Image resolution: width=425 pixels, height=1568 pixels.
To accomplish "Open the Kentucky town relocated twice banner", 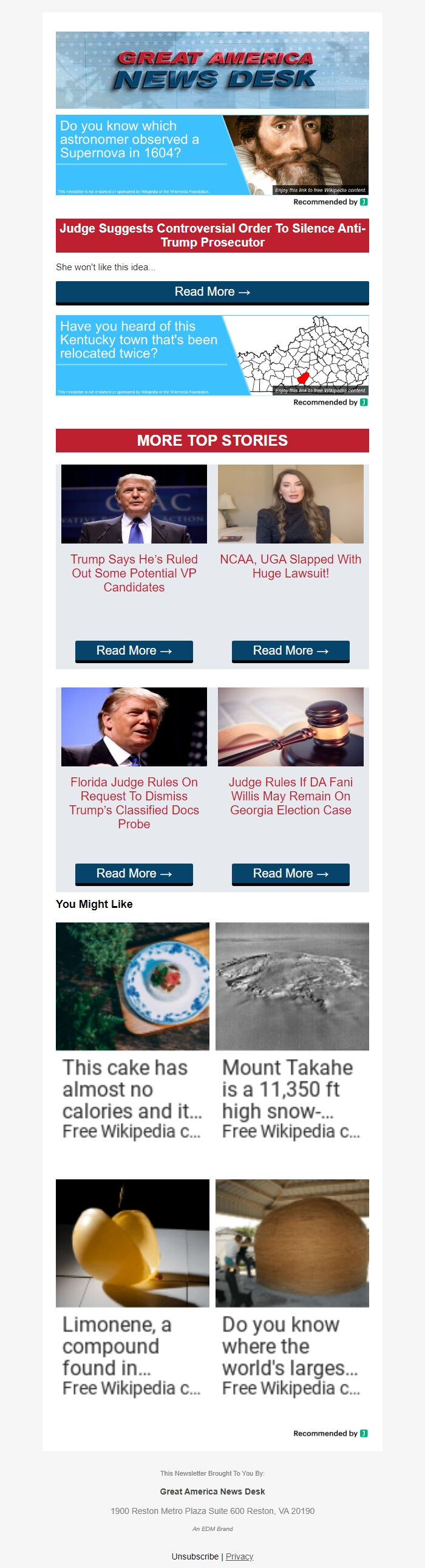I will click(212, 355).
